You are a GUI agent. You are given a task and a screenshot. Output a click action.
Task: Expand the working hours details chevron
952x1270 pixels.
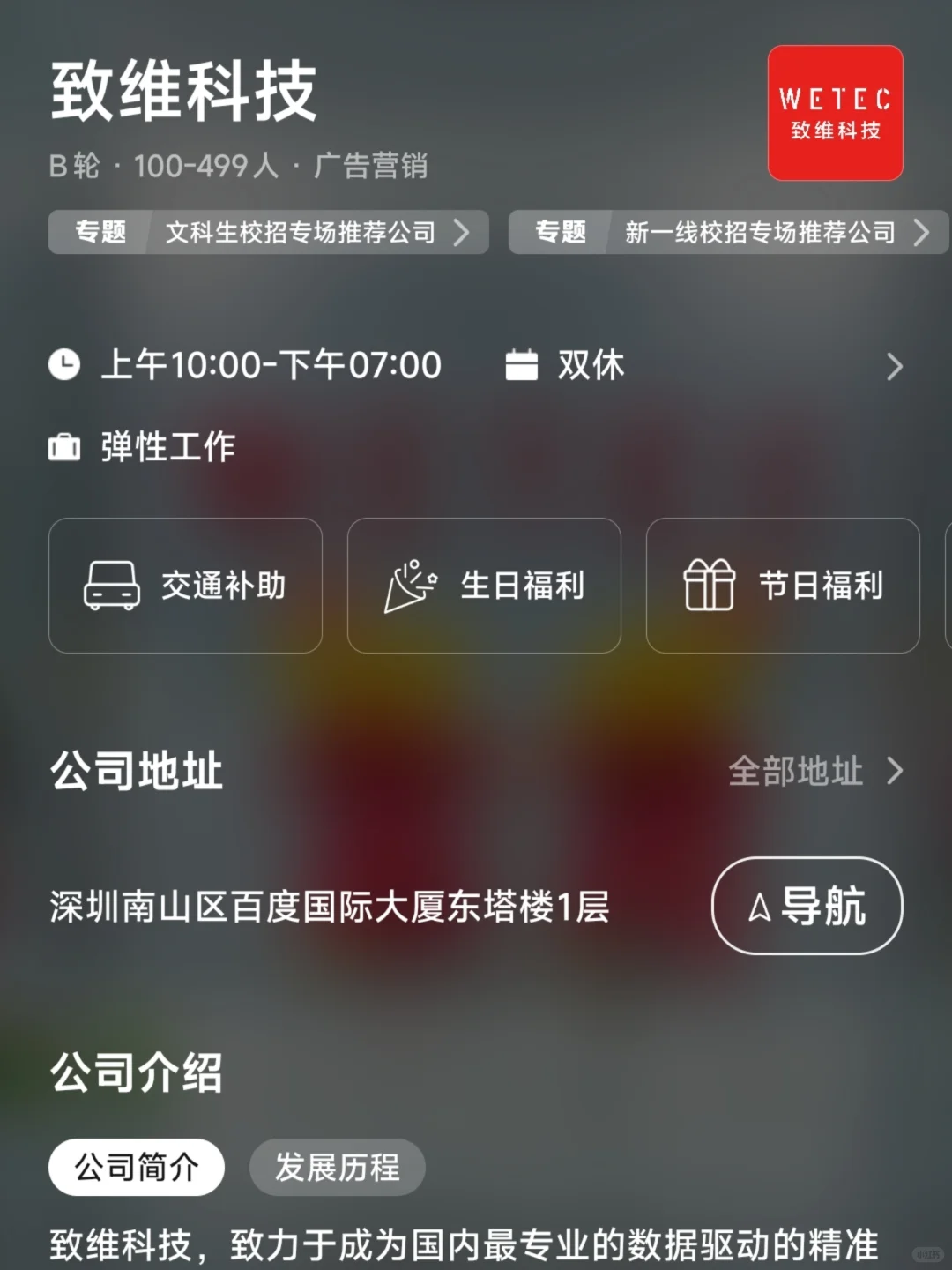click(894, 366)
